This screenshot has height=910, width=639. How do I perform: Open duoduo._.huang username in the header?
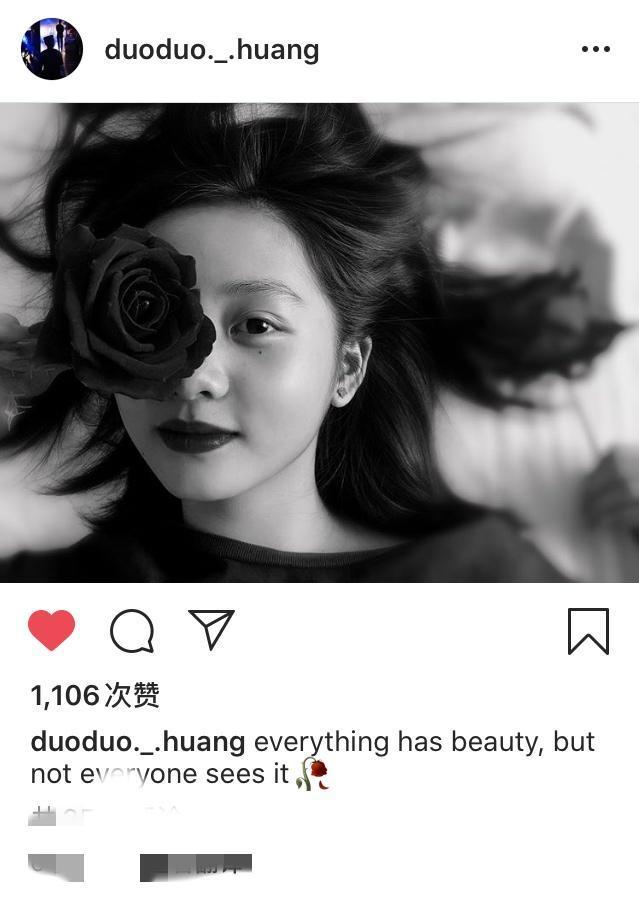pos(211,49)
